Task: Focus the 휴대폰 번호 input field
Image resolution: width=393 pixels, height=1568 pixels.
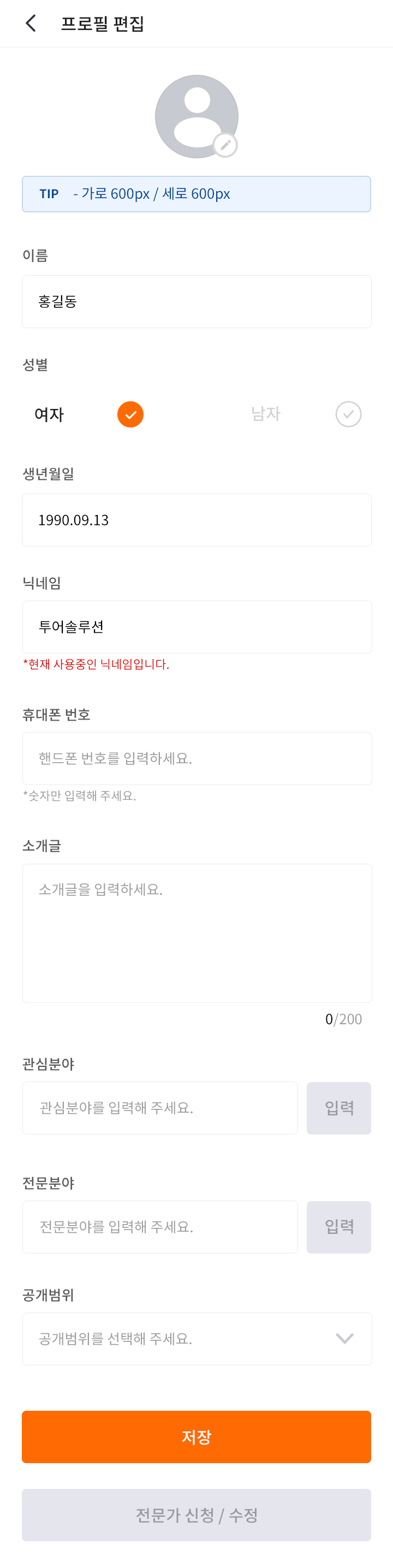Action: coord(196,758)
